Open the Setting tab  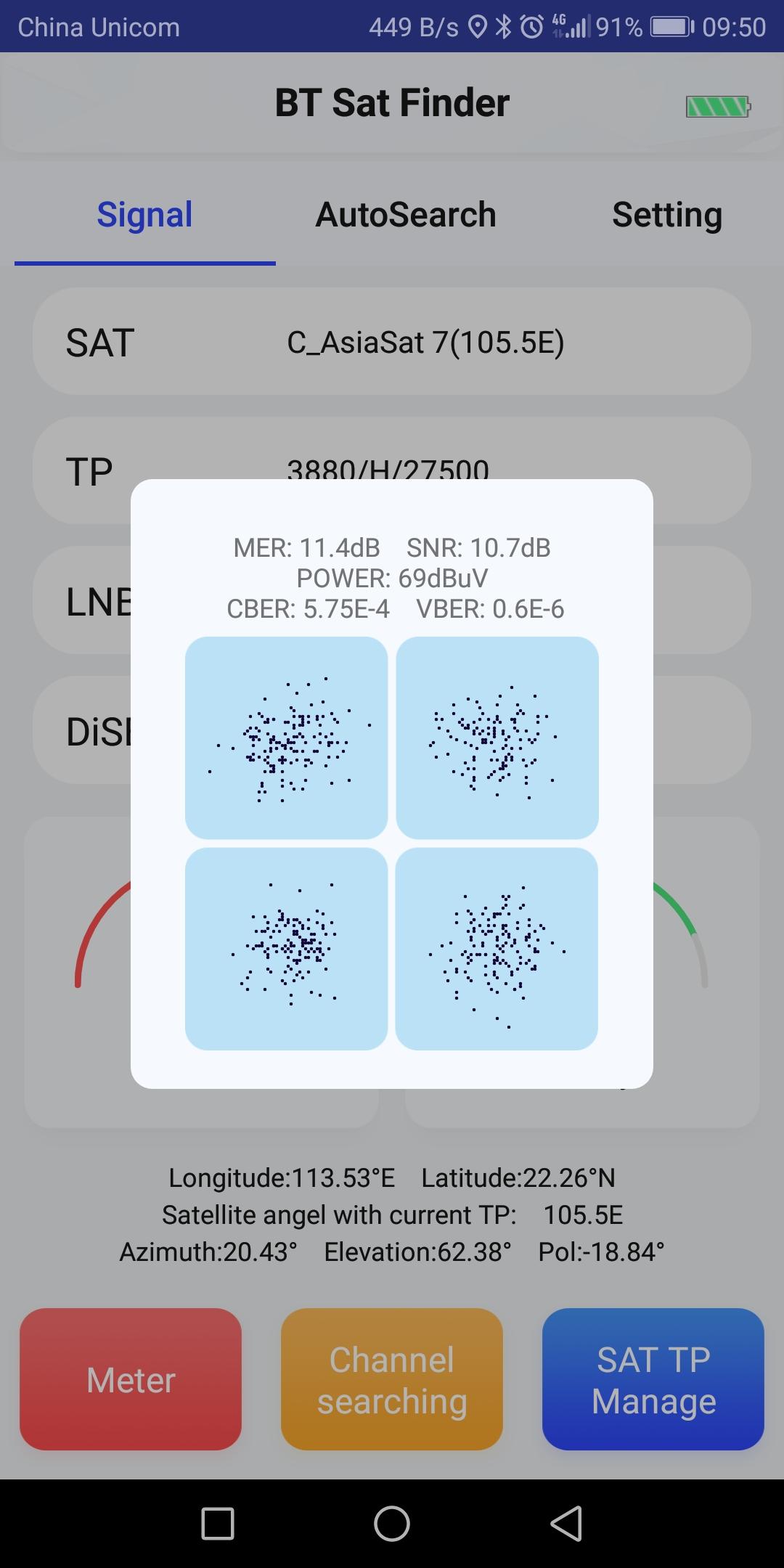coord(666,215)
